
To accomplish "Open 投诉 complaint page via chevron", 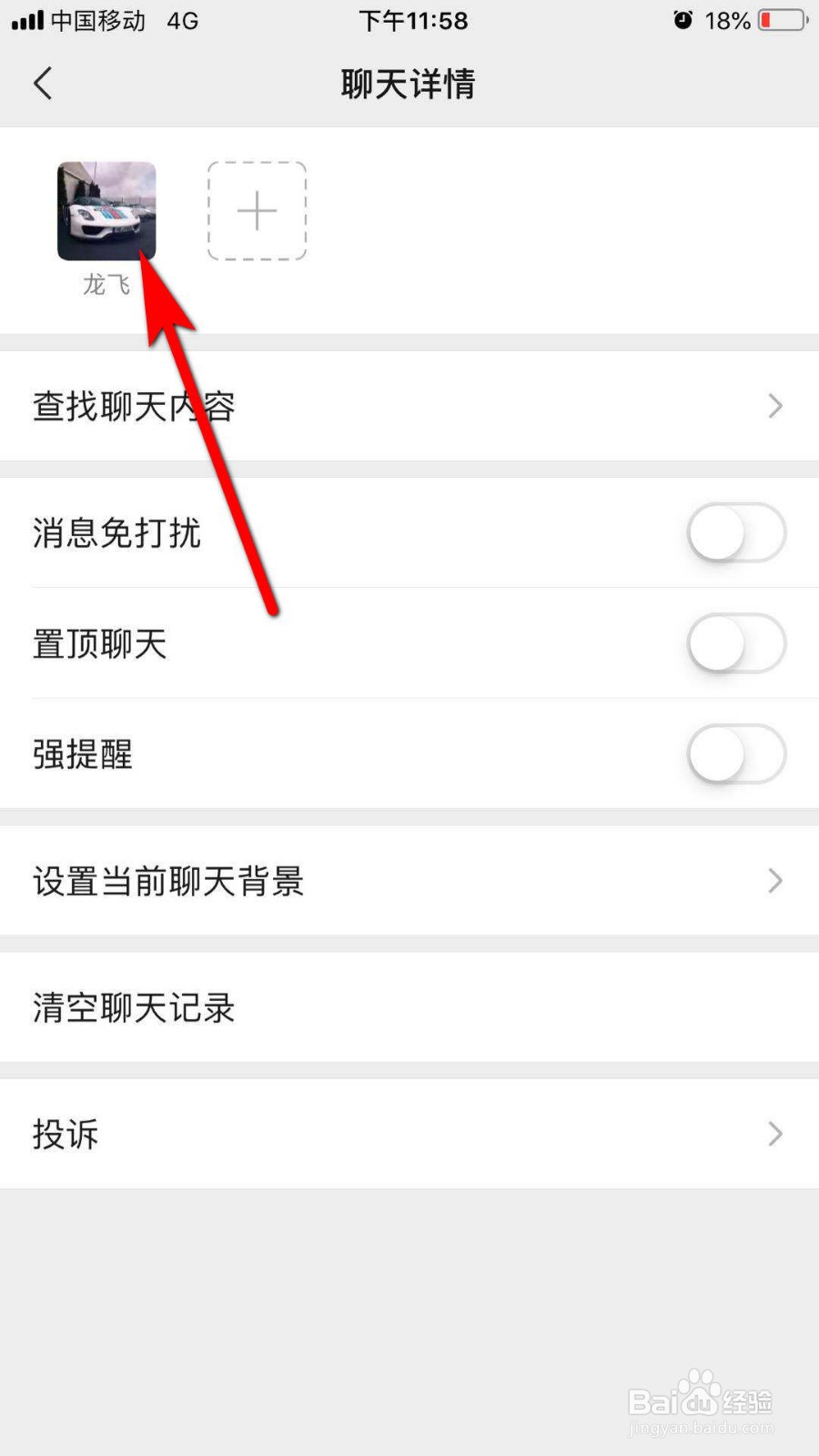I will [x=774, y=1134].
